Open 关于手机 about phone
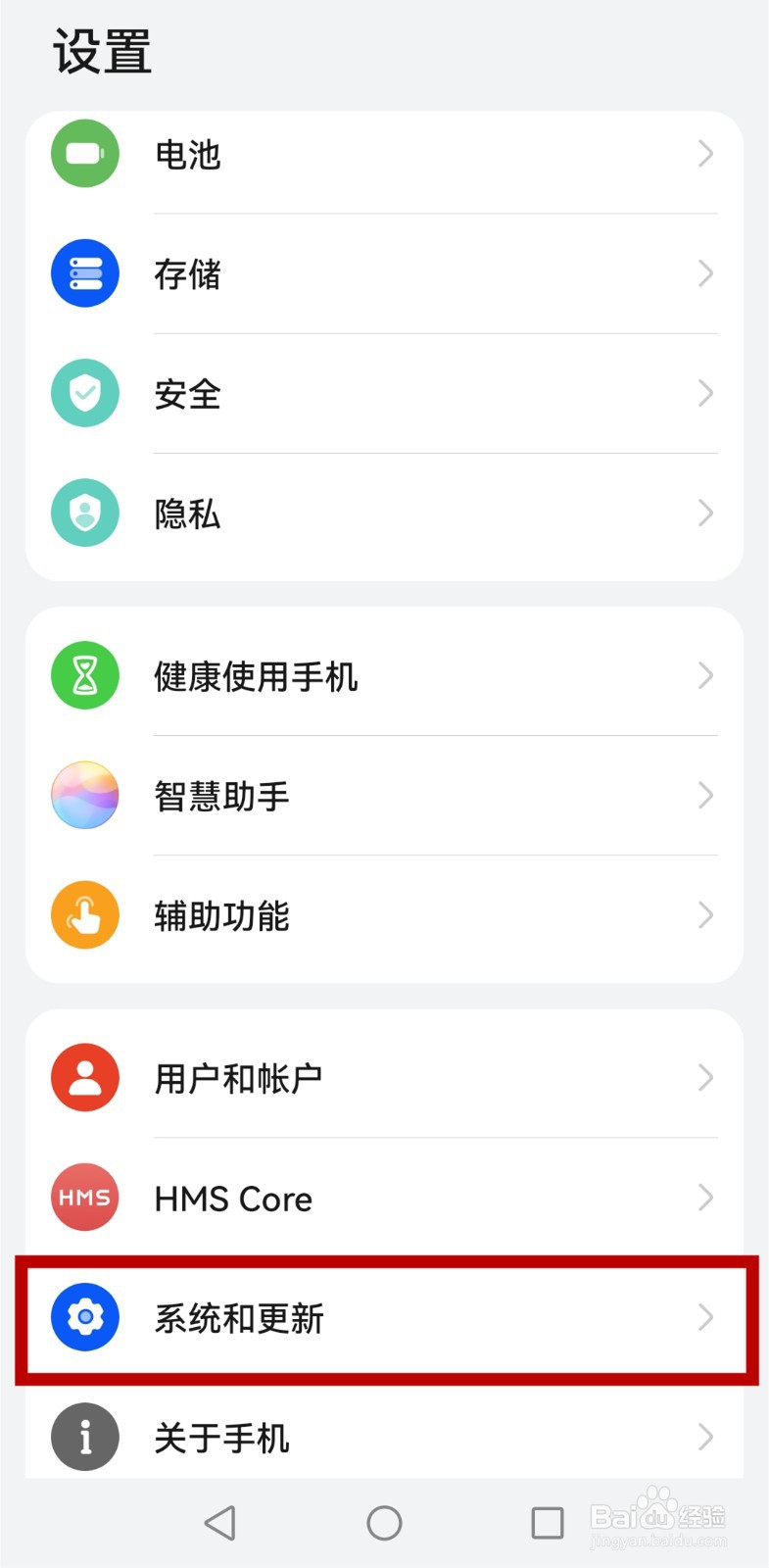The image size is (769, 1568). (384, 1438)
